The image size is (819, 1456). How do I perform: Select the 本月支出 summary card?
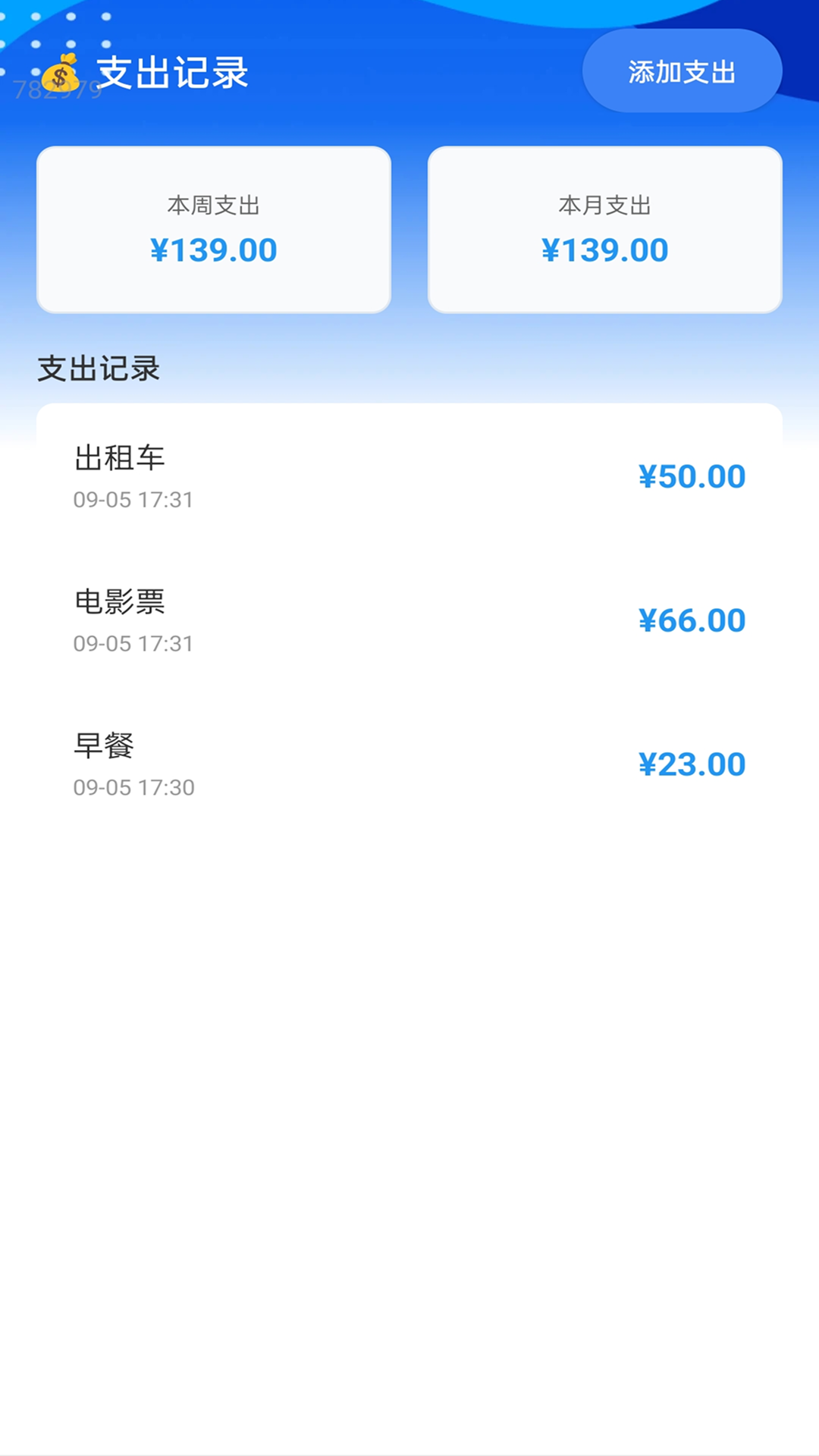pos(605,229)
